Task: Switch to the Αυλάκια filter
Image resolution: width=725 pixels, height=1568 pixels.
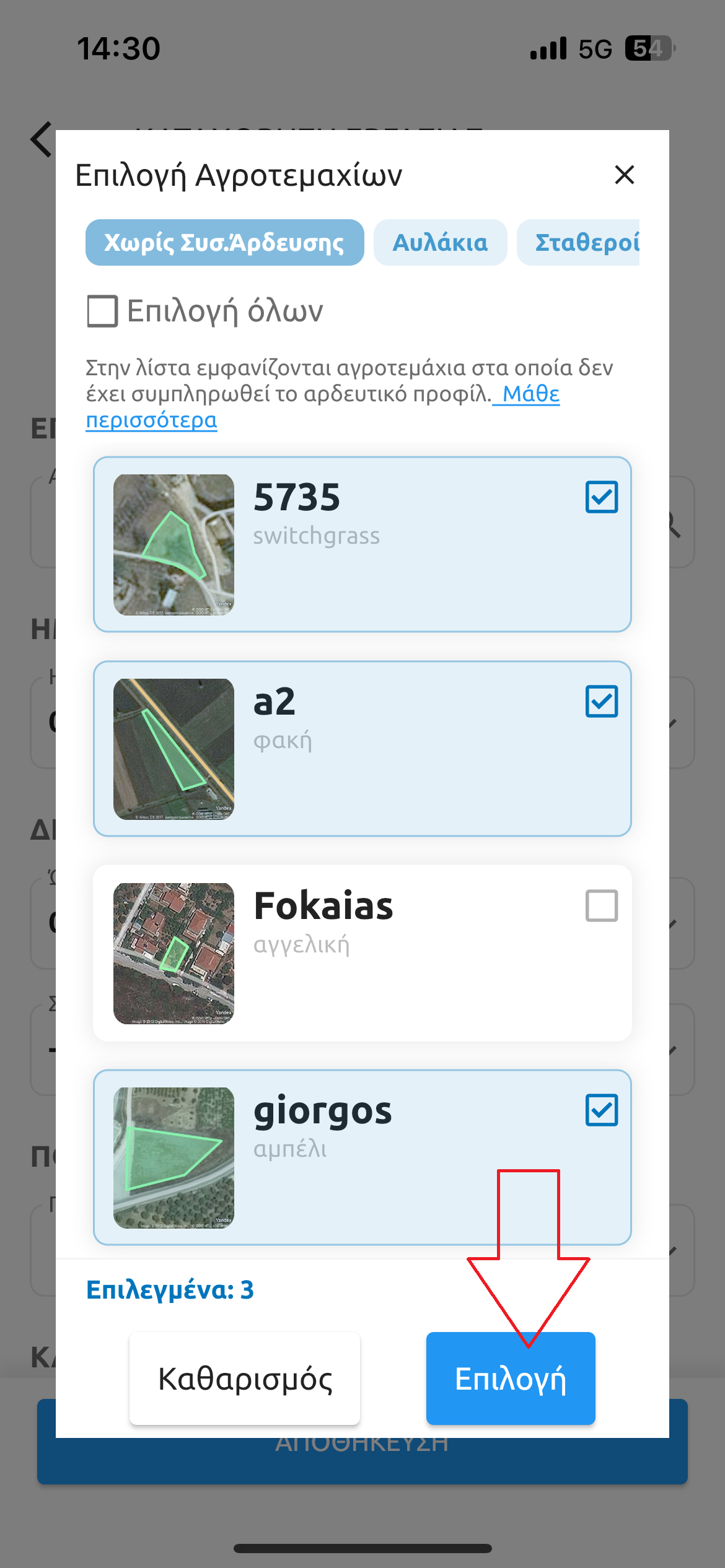Action: (441, 242)
